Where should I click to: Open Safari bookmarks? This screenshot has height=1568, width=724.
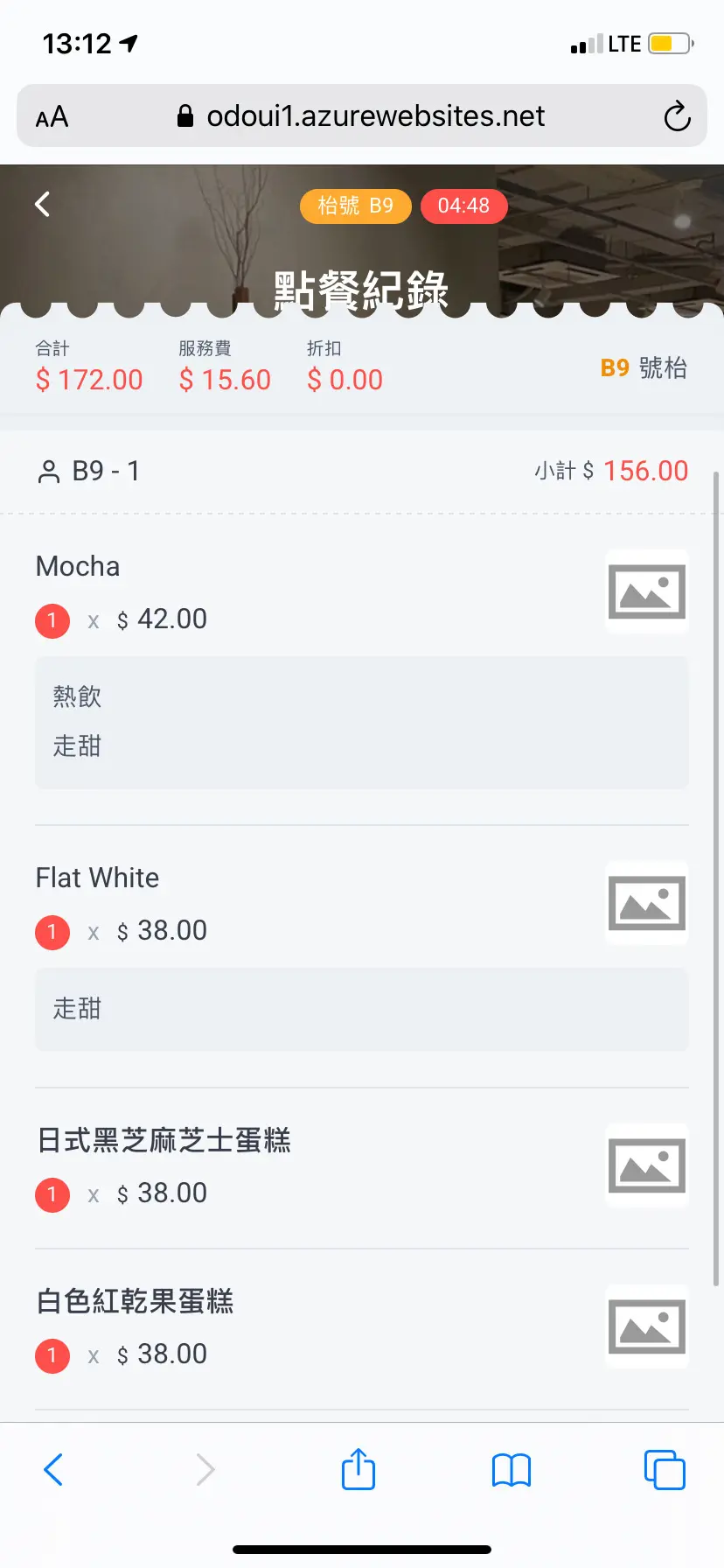512,1470
